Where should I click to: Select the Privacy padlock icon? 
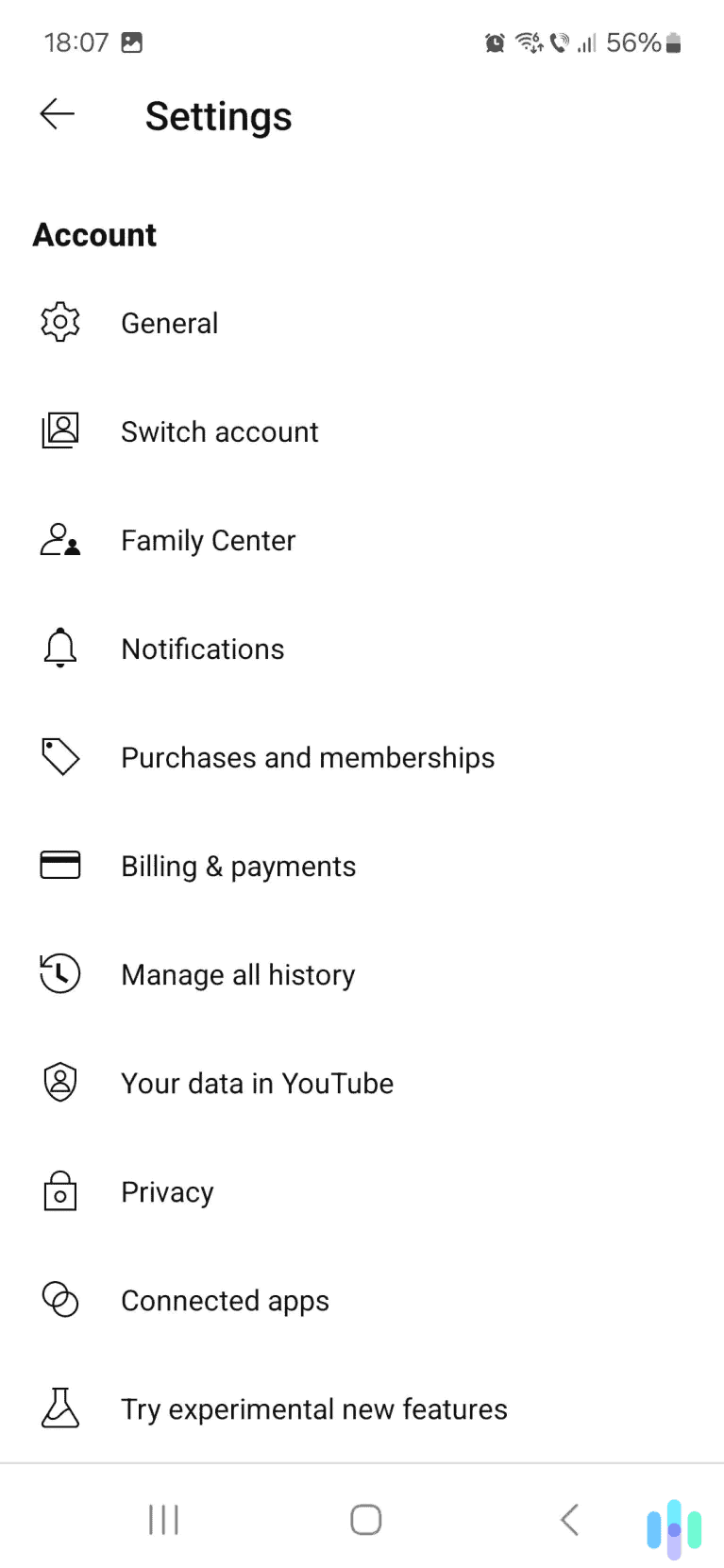[59, 1190]
